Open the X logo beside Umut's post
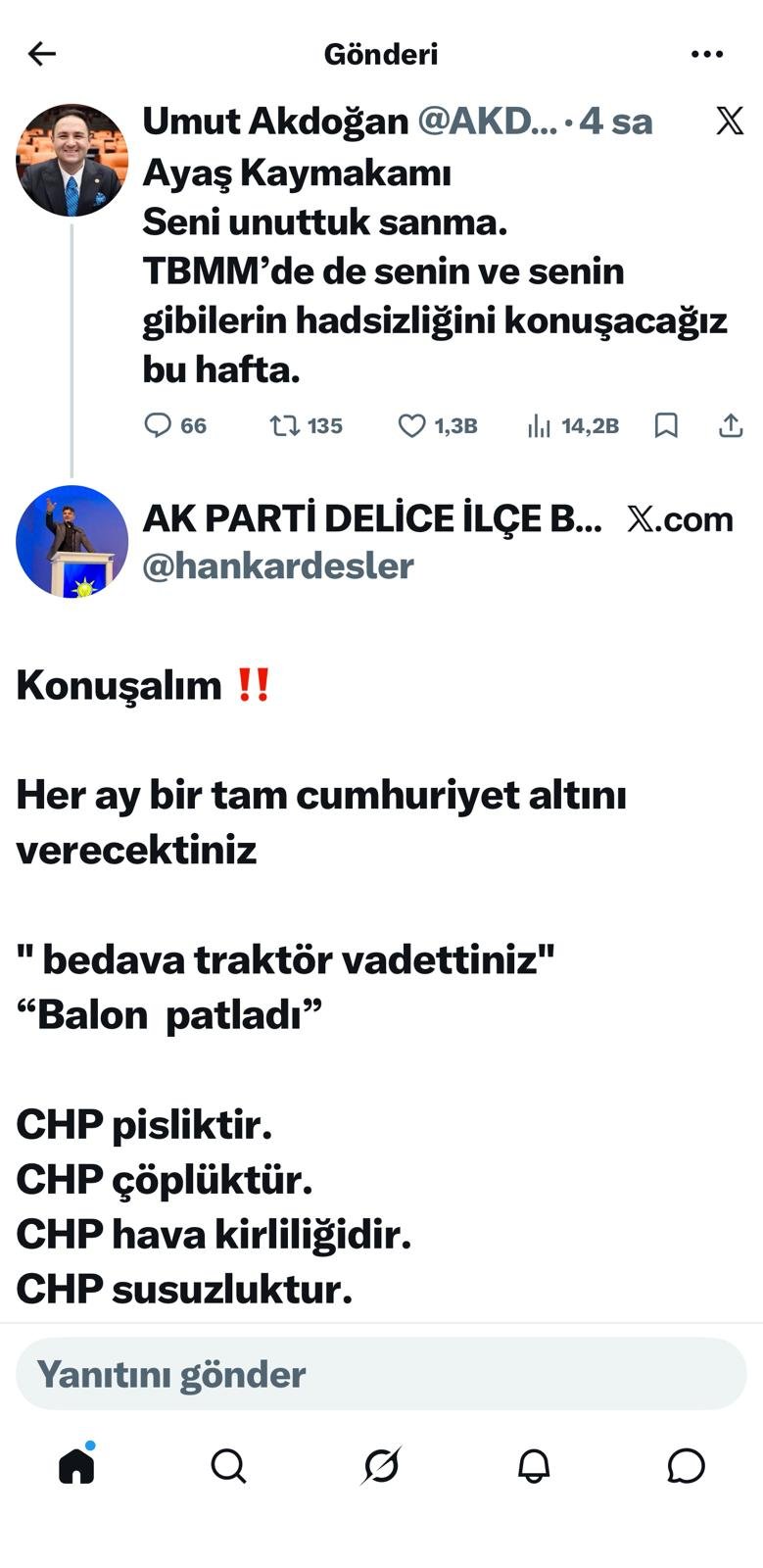Screen dimensions: 763x1568 (x=730, y=121)
